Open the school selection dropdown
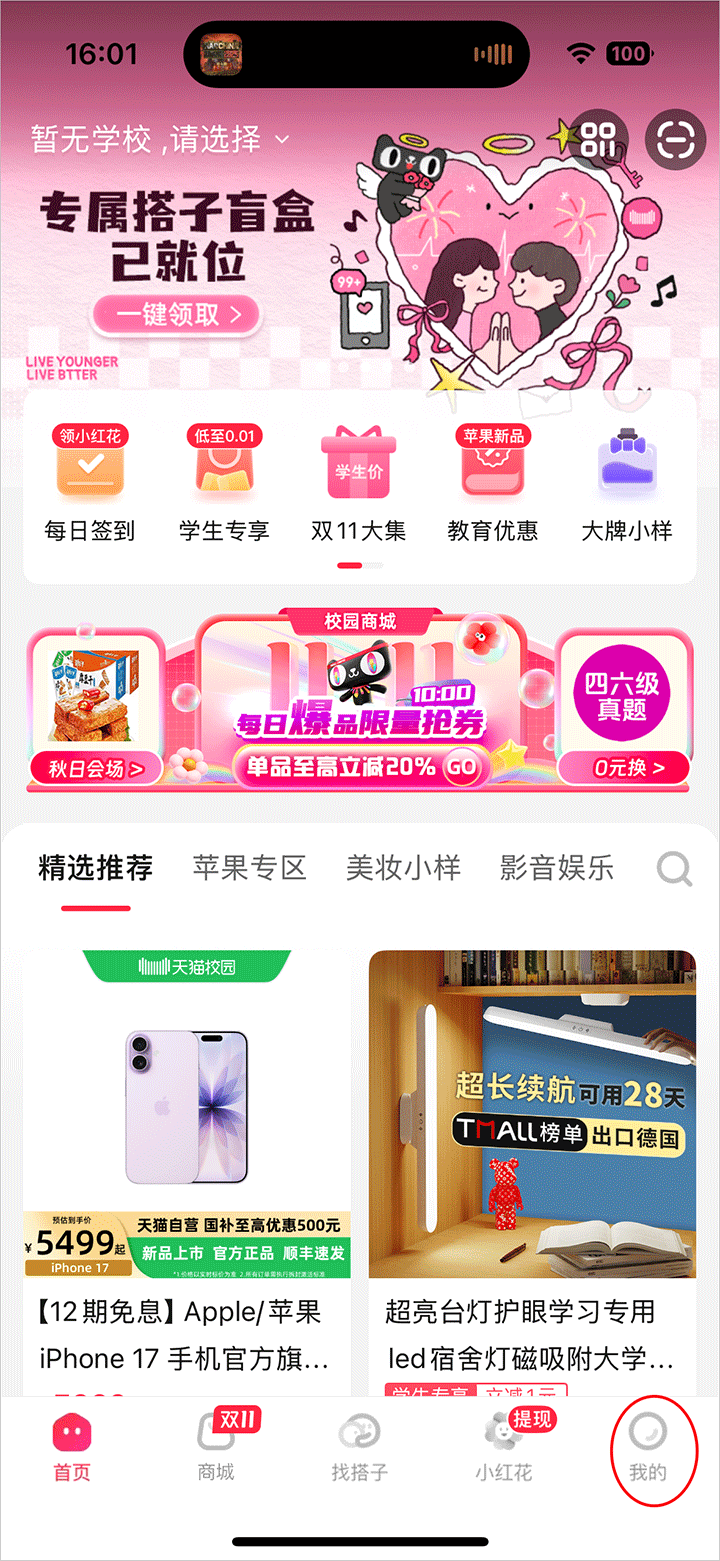This screenshot has width=720, height=1561. [160, 139]
